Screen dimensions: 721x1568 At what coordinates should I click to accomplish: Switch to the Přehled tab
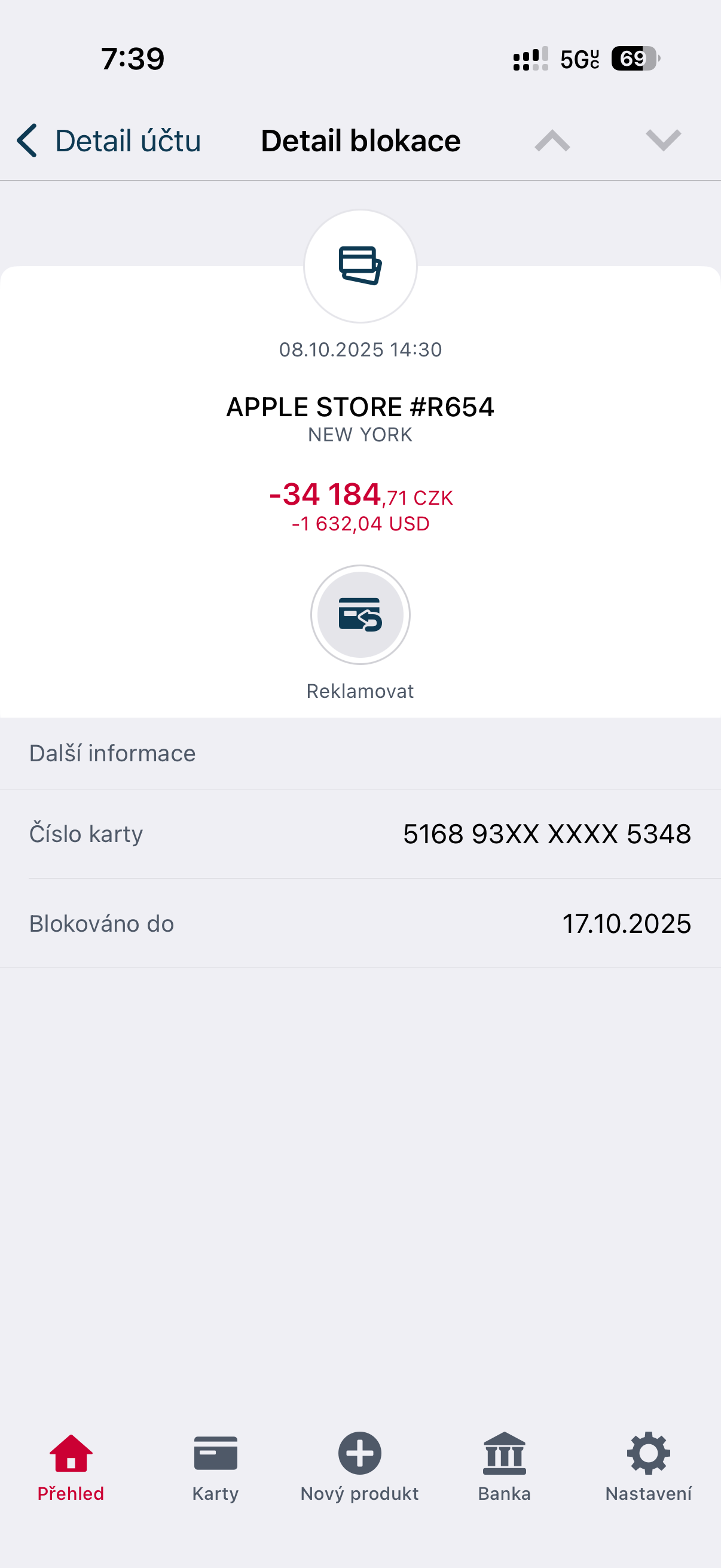(71, 1467)
